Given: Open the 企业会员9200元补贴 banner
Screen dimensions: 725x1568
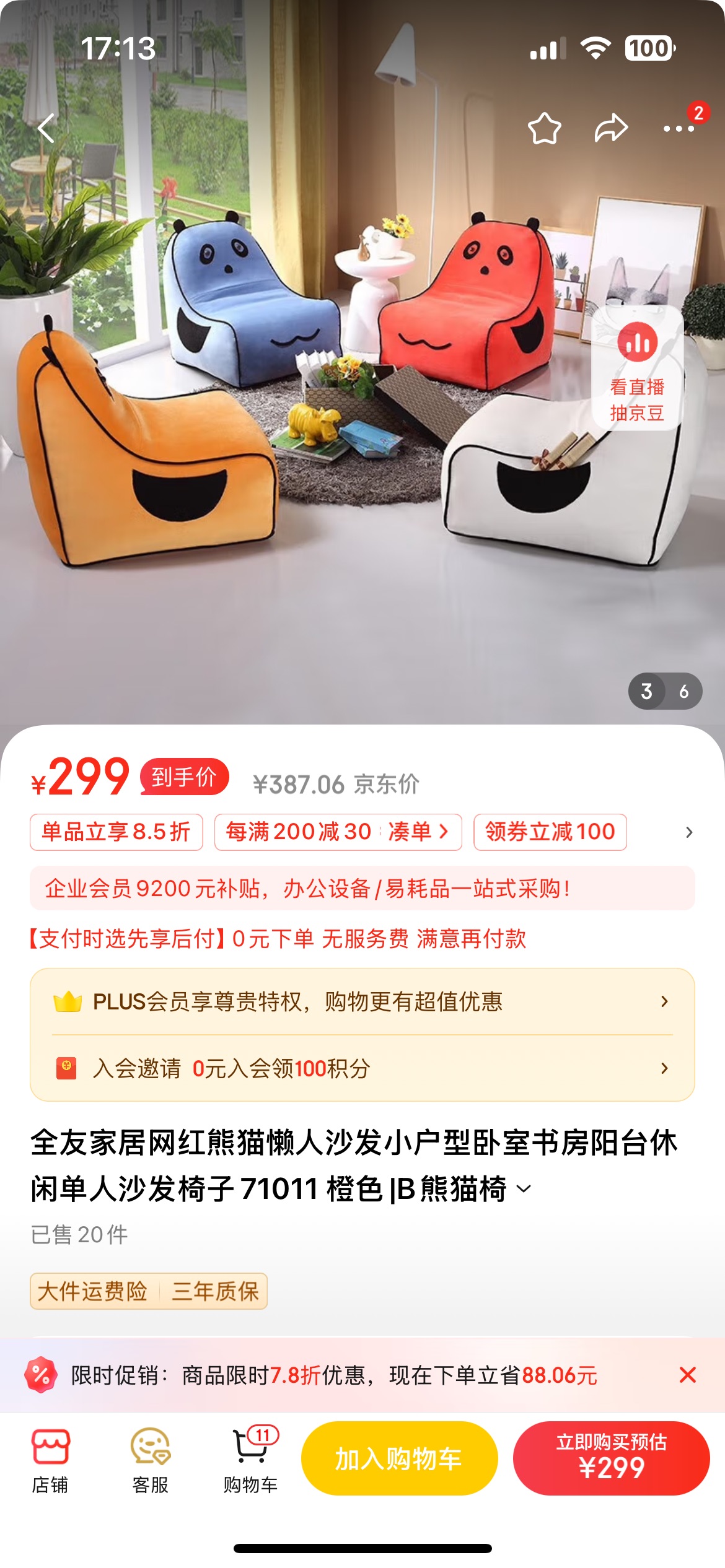Looking at the screenshot, I should tap(362, 888).
